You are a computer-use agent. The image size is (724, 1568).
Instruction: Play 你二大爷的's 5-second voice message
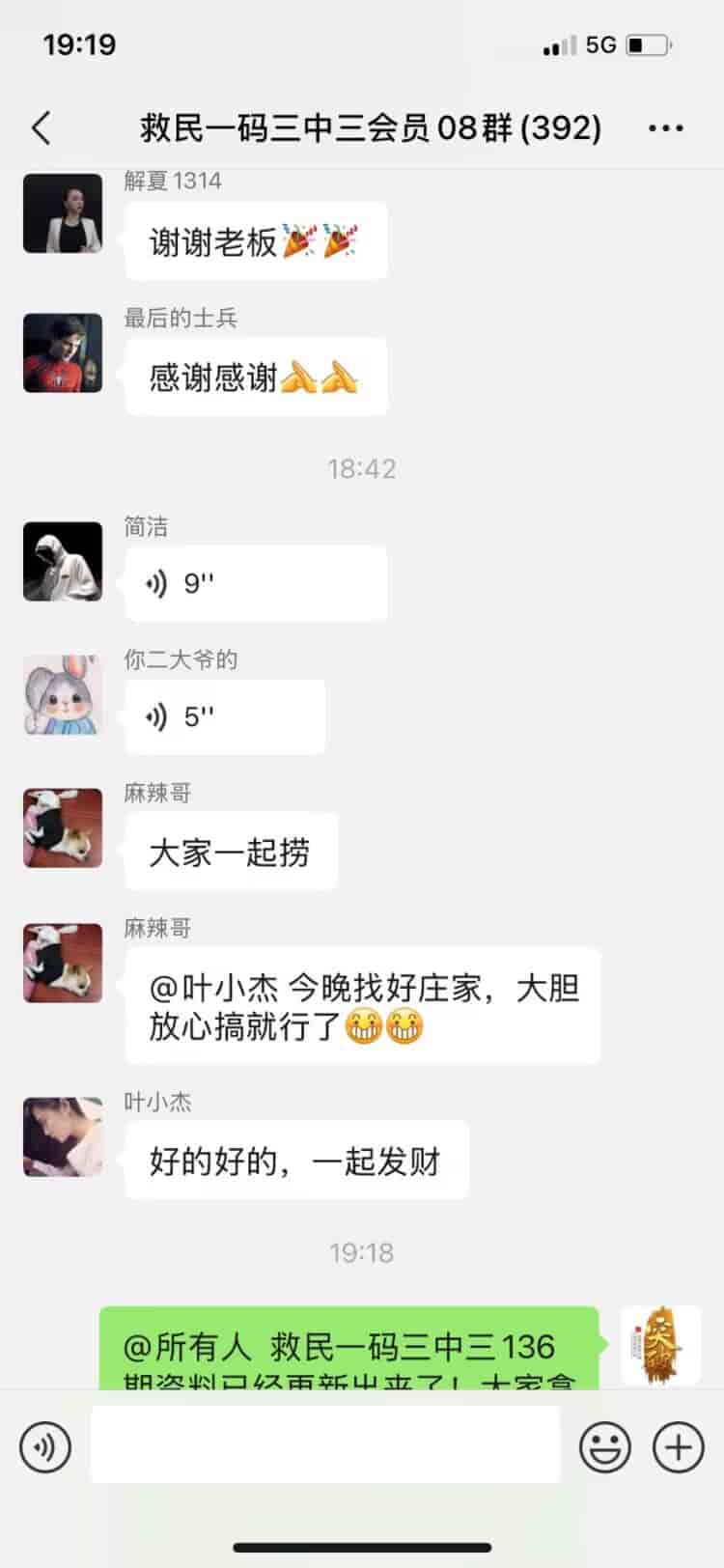point(225,716)
